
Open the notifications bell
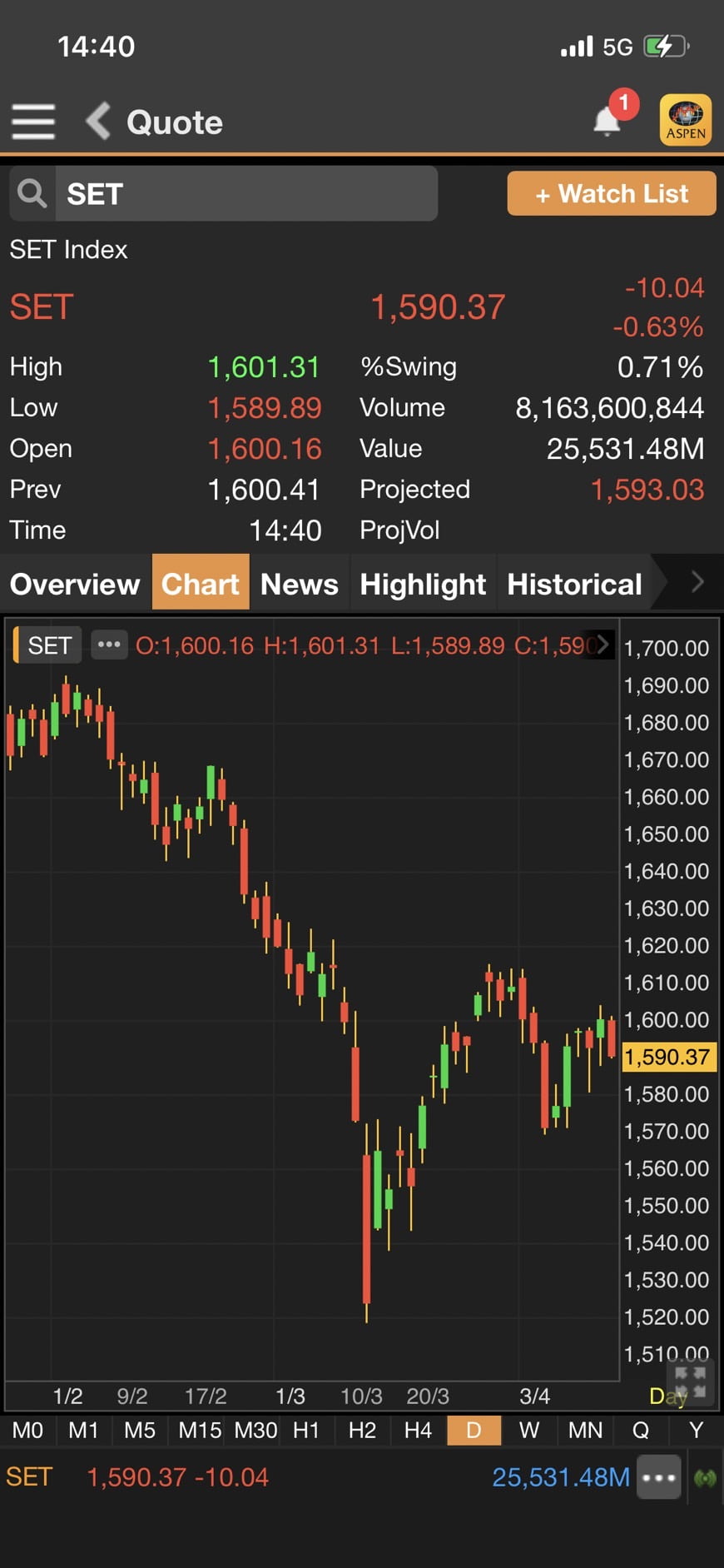coord(607,122)
